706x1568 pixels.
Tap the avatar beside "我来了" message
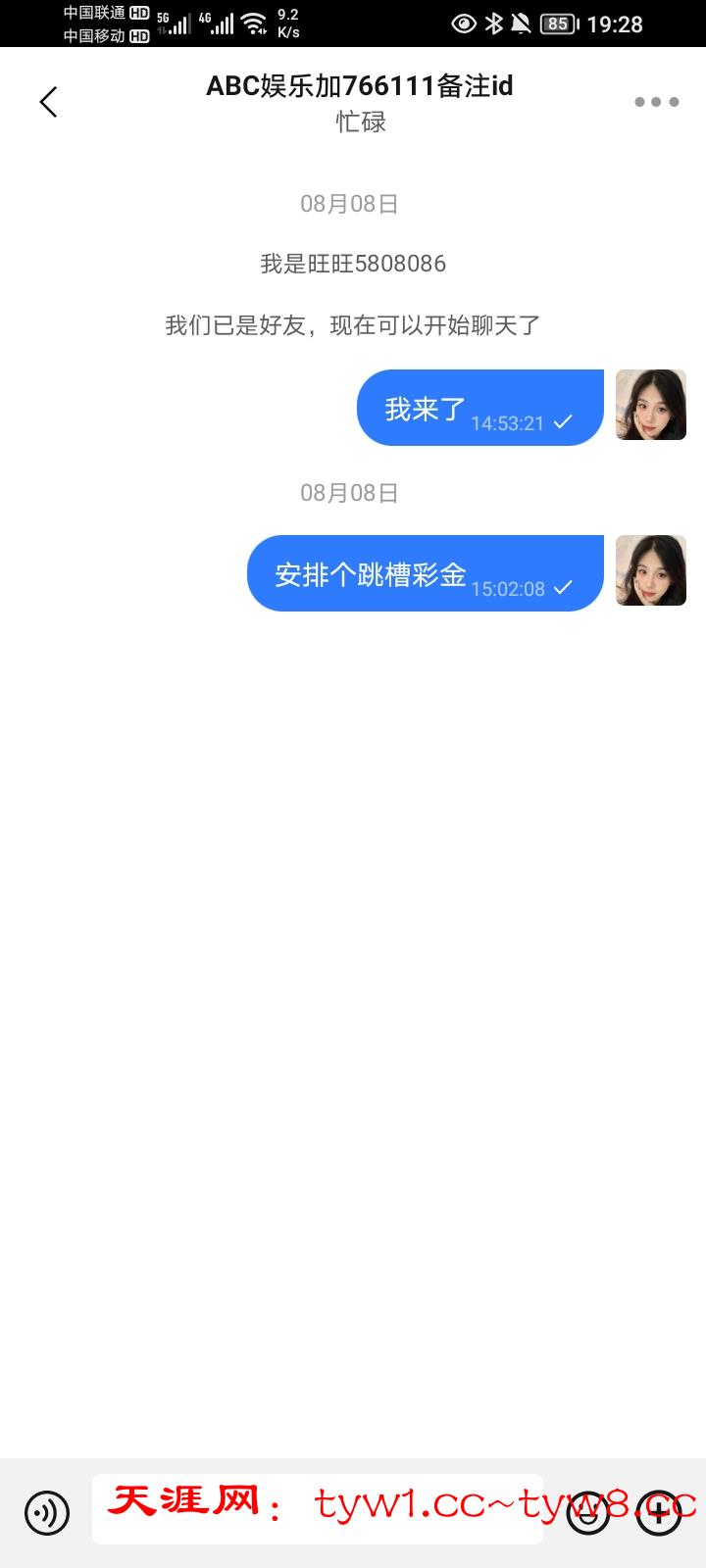[650, 405]
